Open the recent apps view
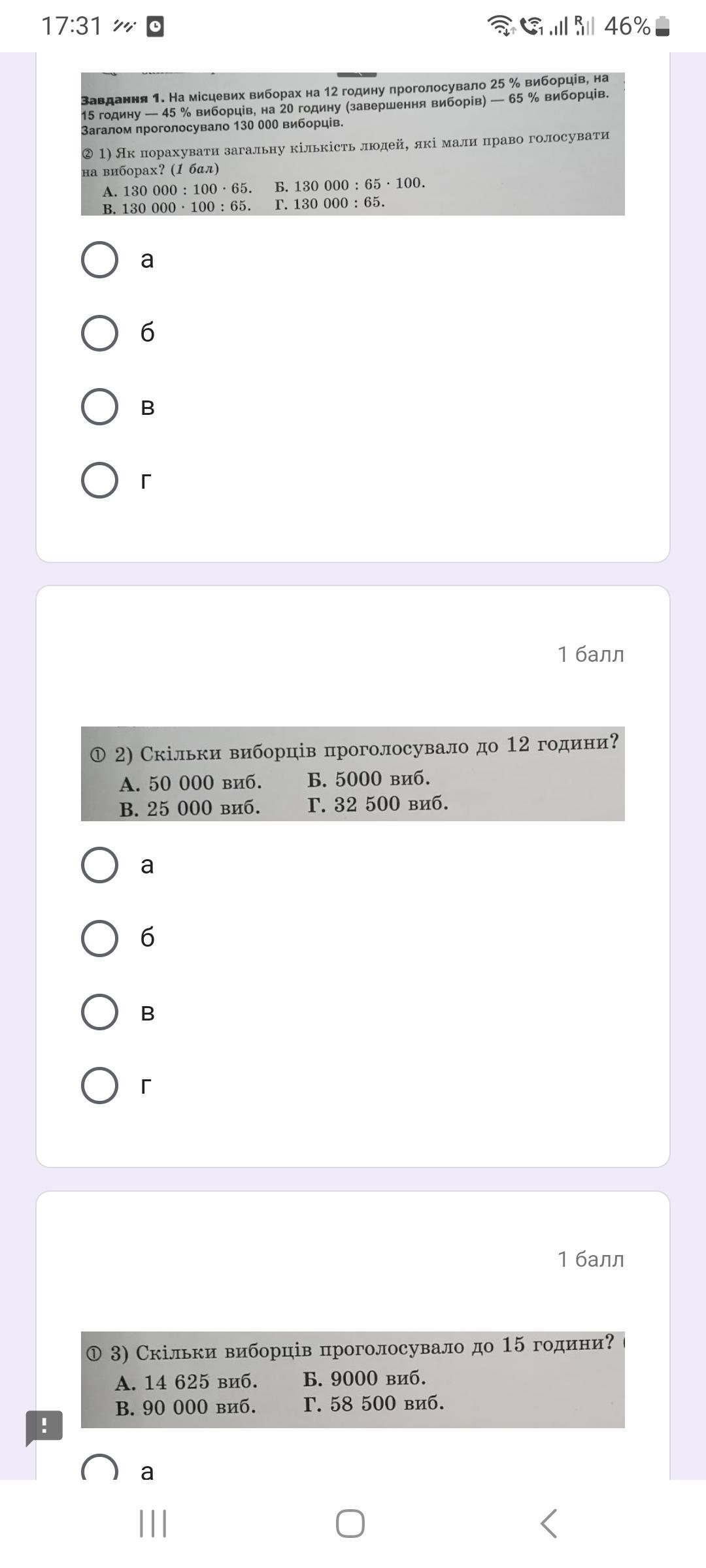Image resolution: width=706 pixels, height=1568 pixels. (x=154, y=1524)
